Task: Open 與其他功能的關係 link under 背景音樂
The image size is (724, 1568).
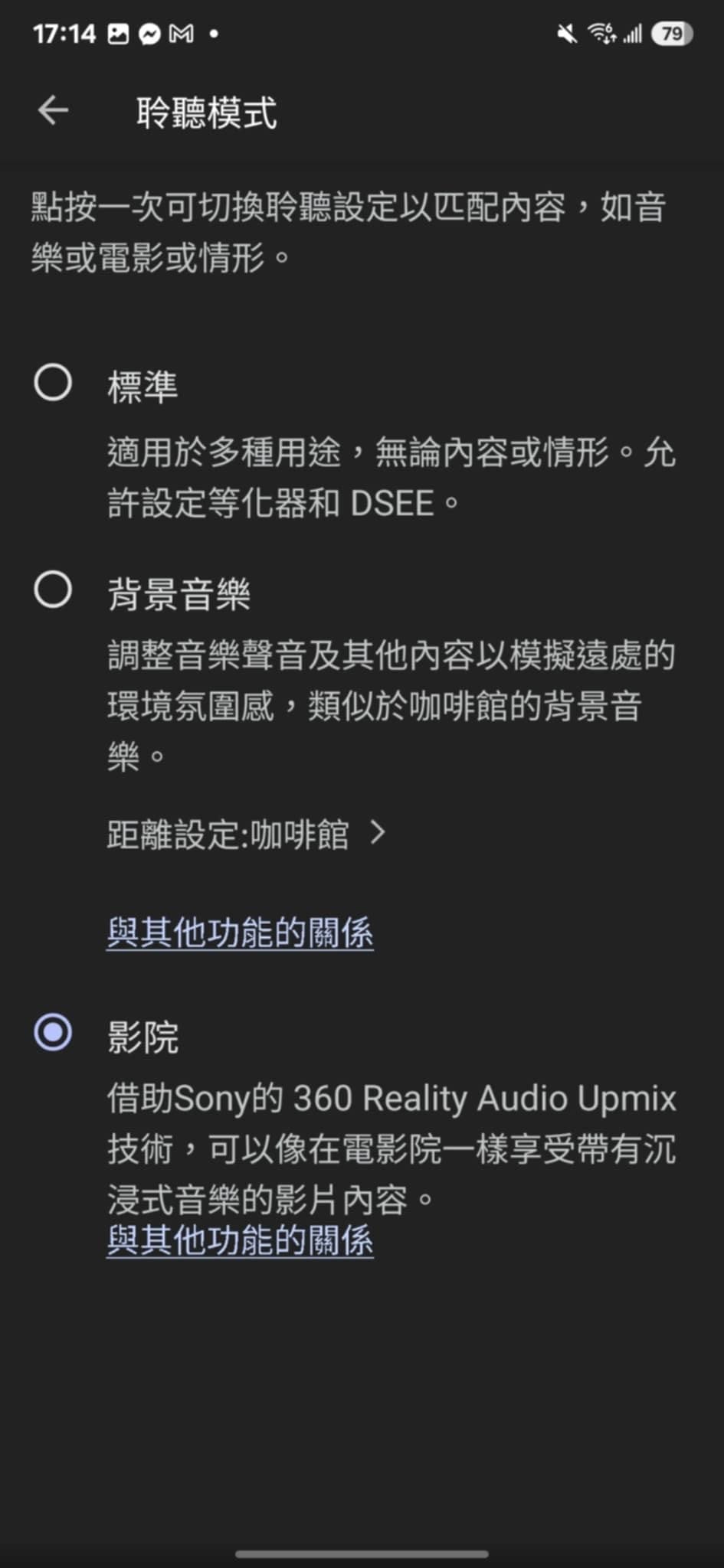Action: click(x=240, y=932)
